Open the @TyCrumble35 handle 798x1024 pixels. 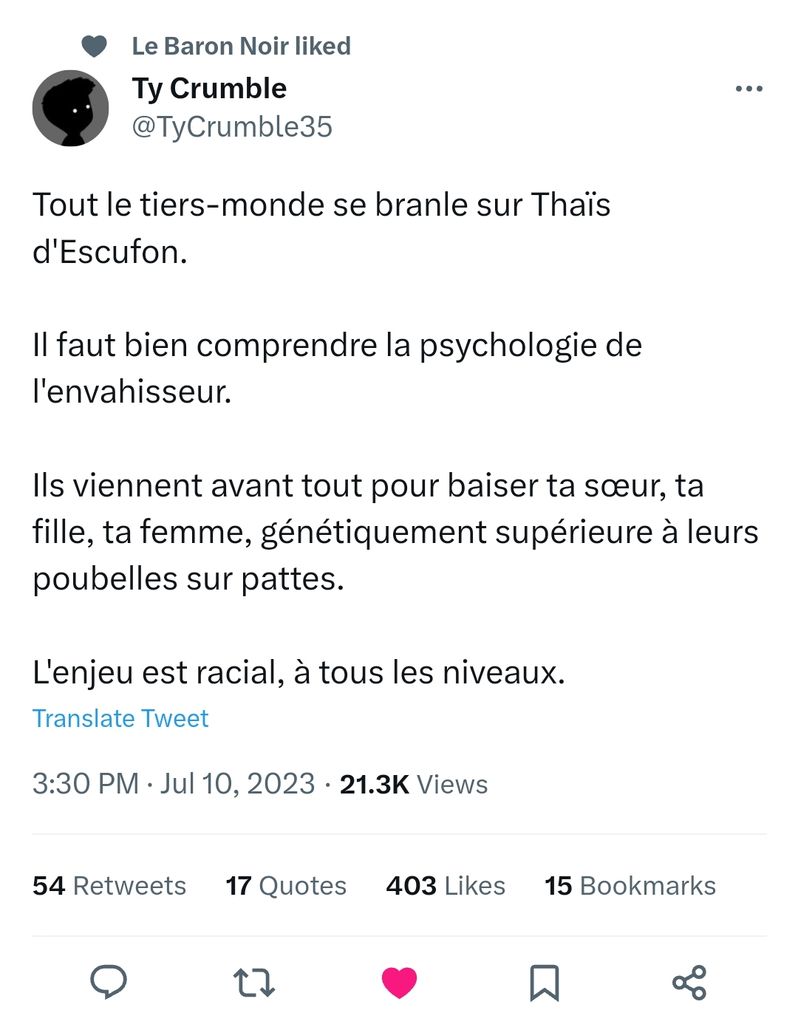pyautogui.click(x=231, y=127)
